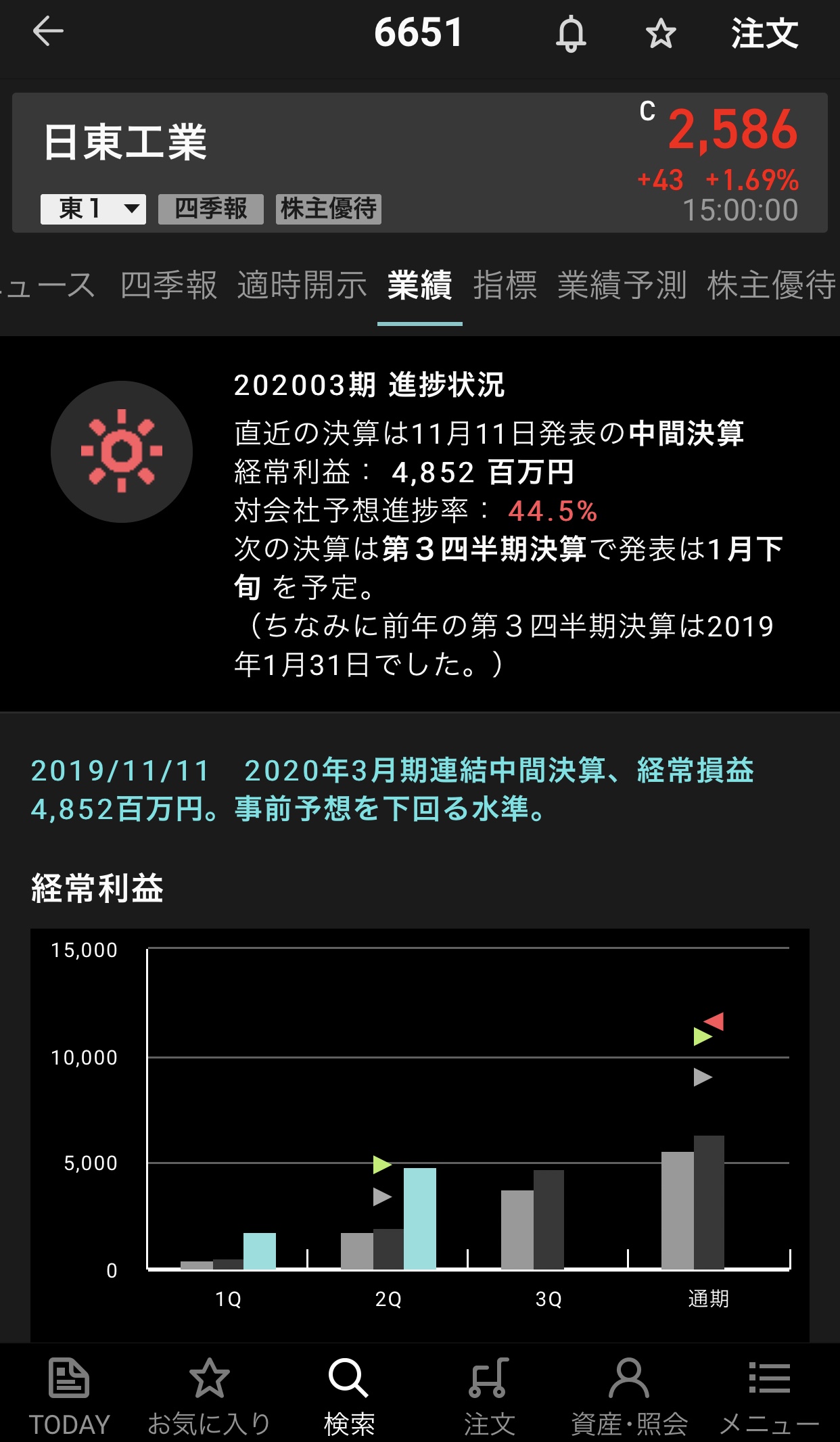This screenshot has height=1442, width=840.
Task: Open お気に入り in bottom navigation
Action: coord(209,1396)
